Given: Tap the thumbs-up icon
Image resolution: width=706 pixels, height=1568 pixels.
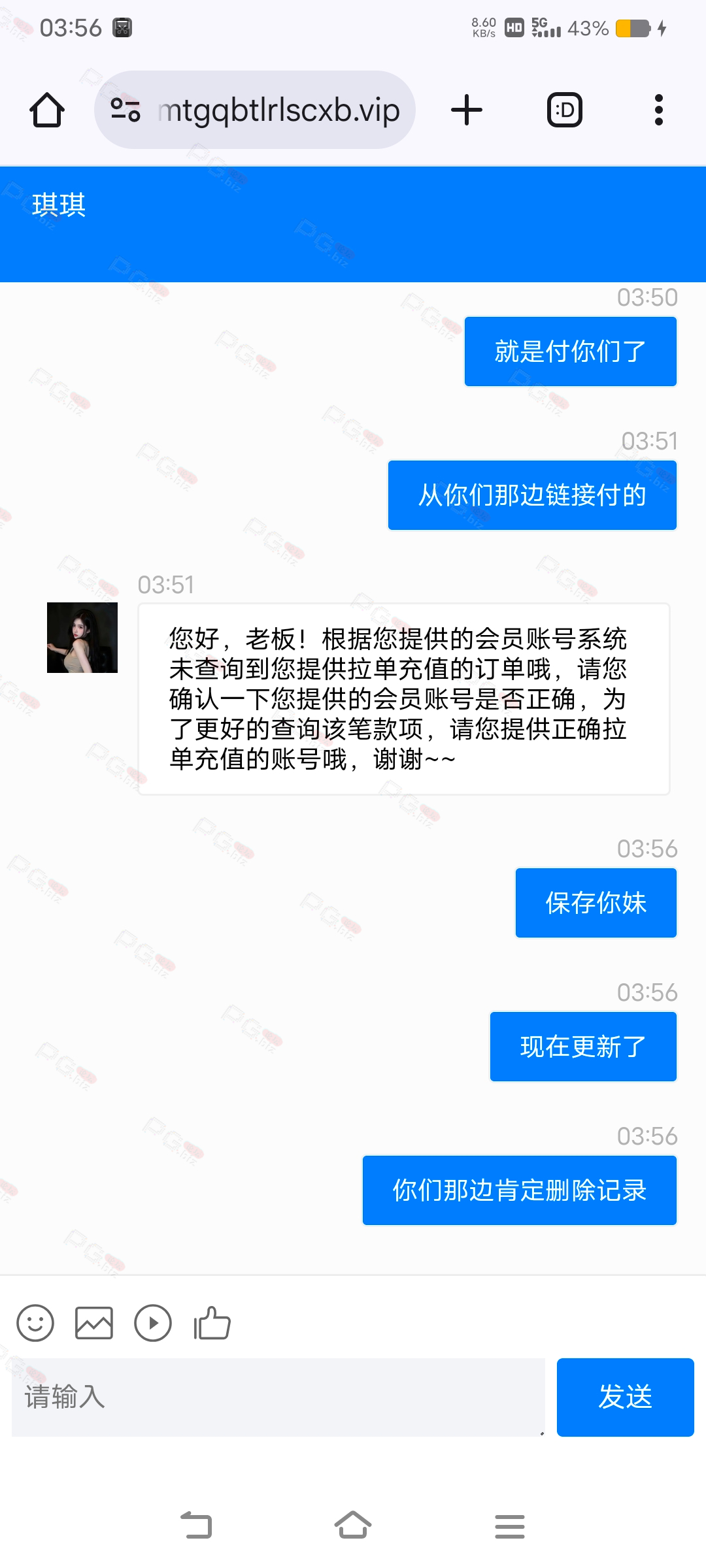Looking at the screenshot, I should [212, 1323].
